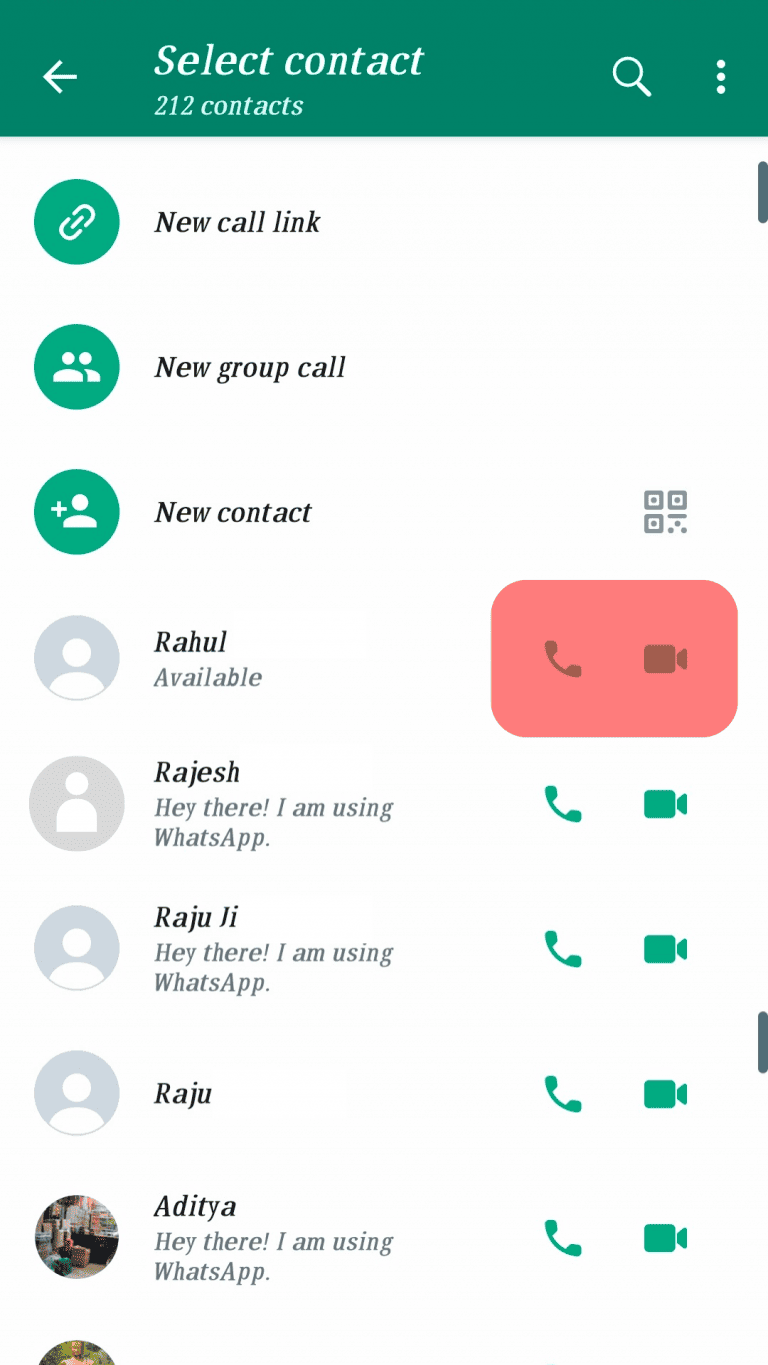Tap the back arrow to exit contact selection
The width and height of the screenshot is (768, 1365).
pyautogui.click(x=59, y=76)
